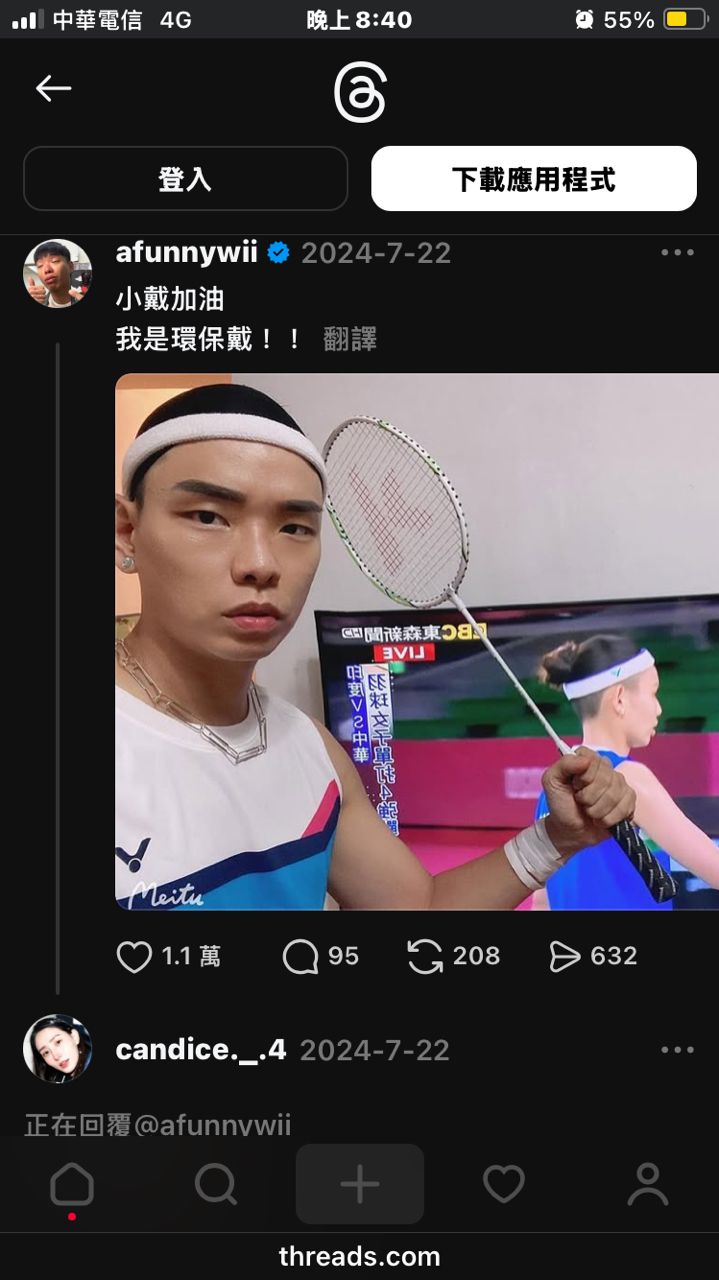This screenshot has height=1280, width=719.
Task: Switch to the Profile tab
Action: click(x=647, y=1186)
